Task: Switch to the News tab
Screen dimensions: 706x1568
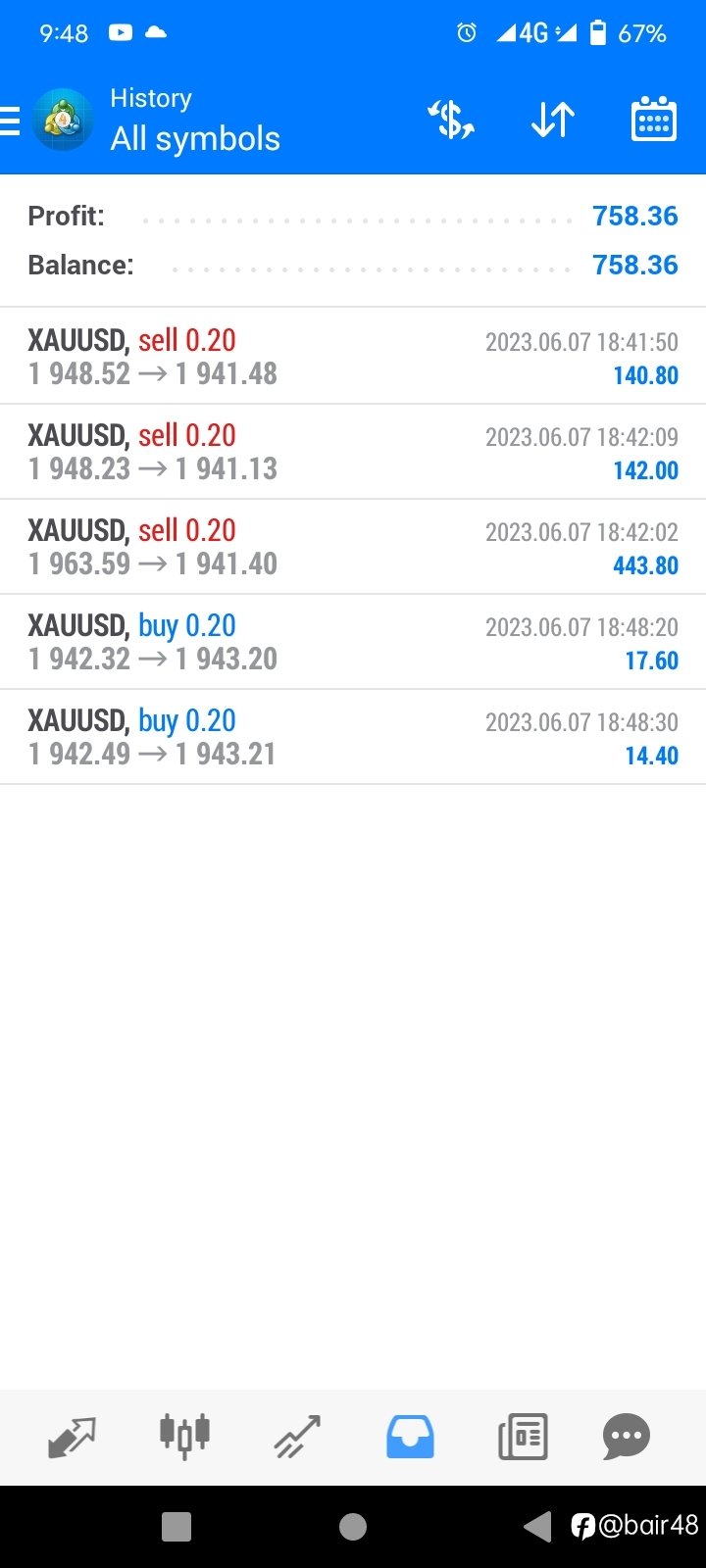Action: pyautogui.click(x=523, y=1438)
